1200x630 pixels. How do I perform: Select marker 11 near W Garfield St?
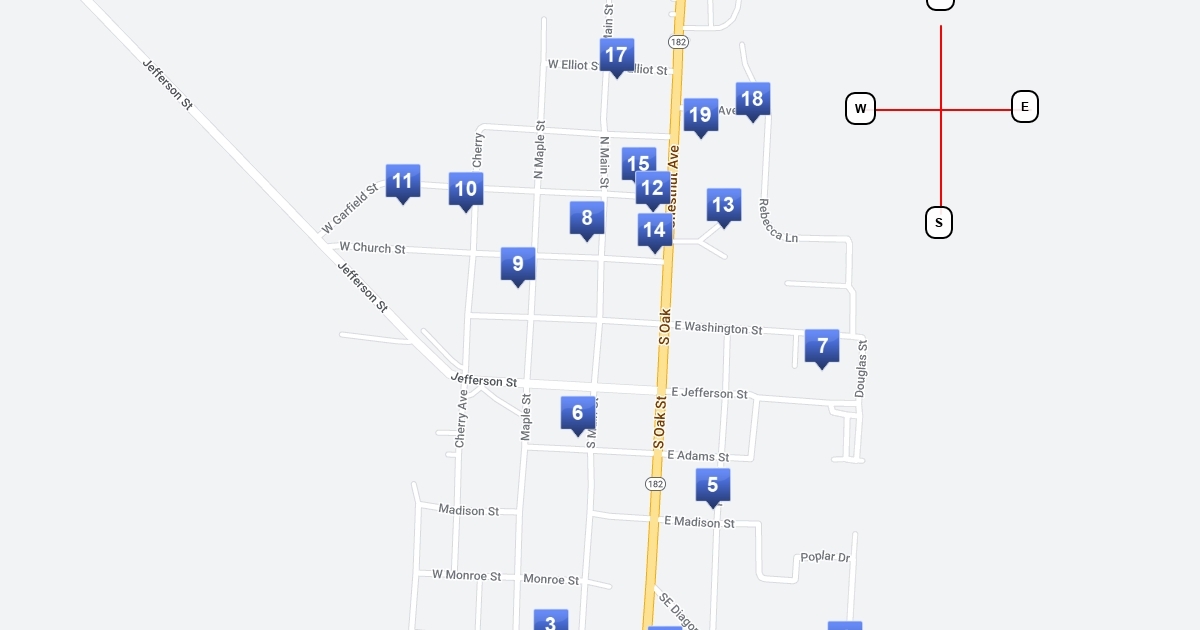pyautogui.click(x=402, y=182)
